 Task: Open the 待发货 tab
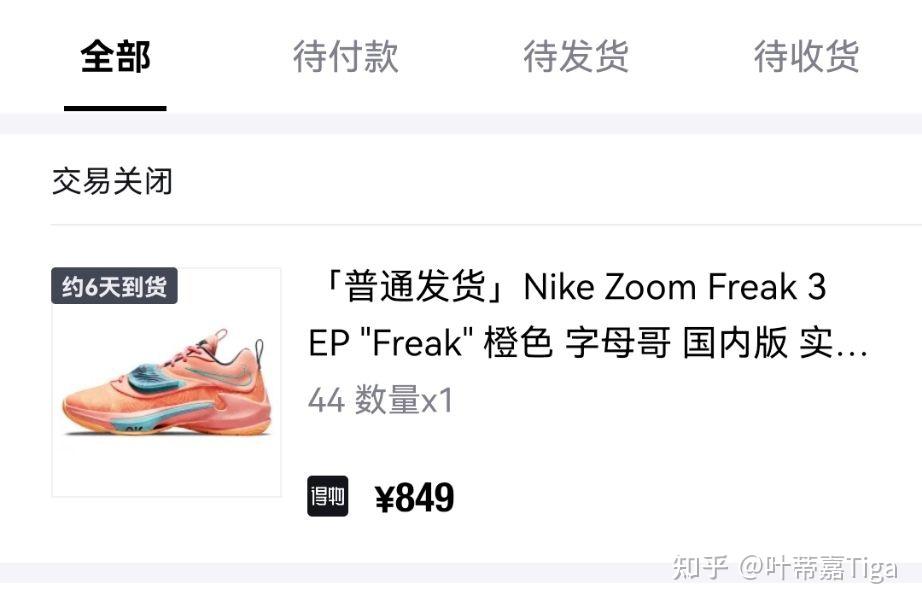(576, 57)
